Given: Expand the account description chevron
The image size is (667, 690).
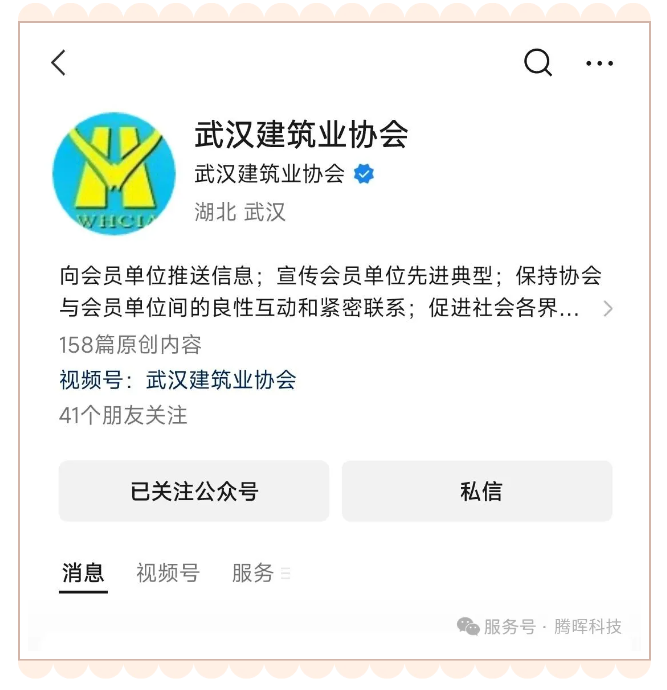Looking at the screenshot, I should [608, 309].
